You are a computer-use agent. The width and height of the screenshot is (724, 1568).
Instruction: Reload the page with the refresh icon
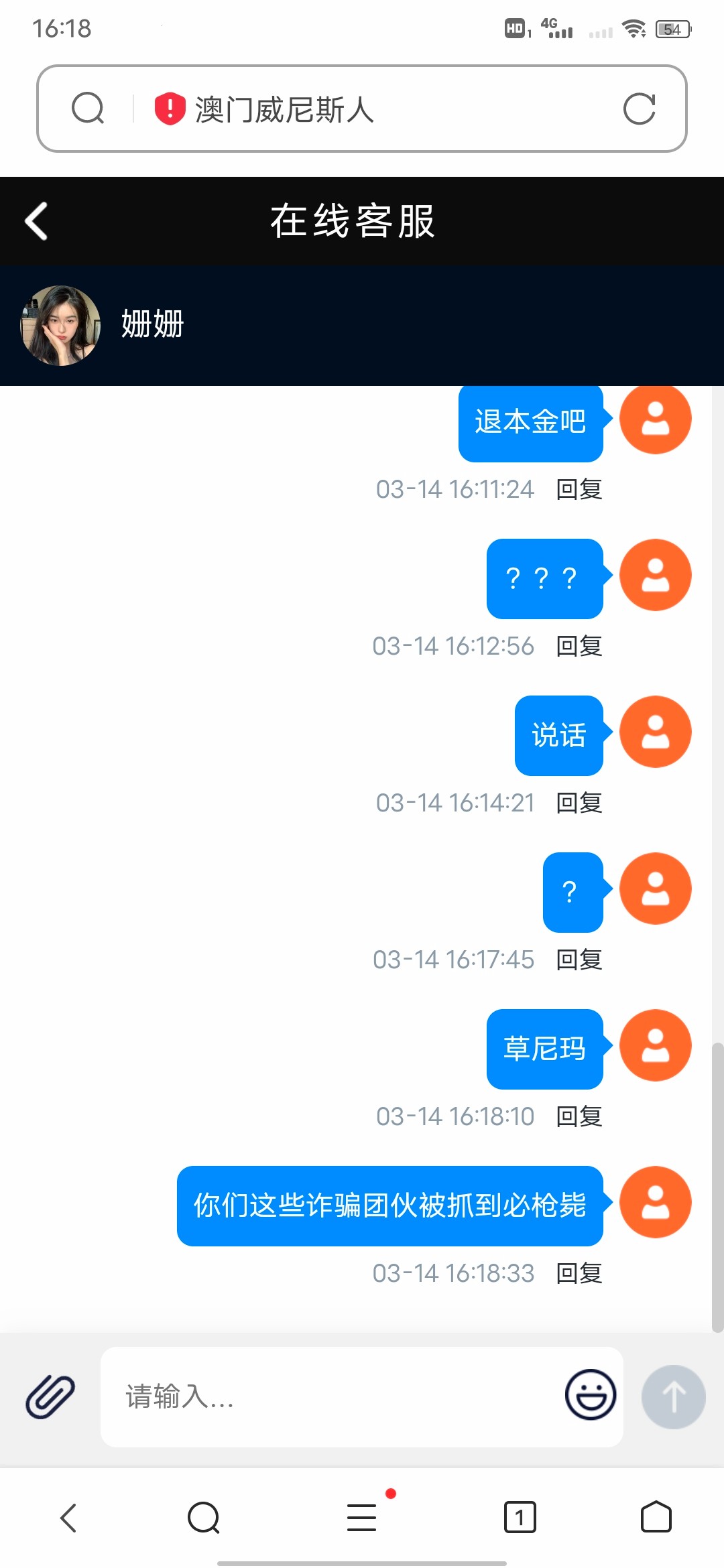[639, 109]
